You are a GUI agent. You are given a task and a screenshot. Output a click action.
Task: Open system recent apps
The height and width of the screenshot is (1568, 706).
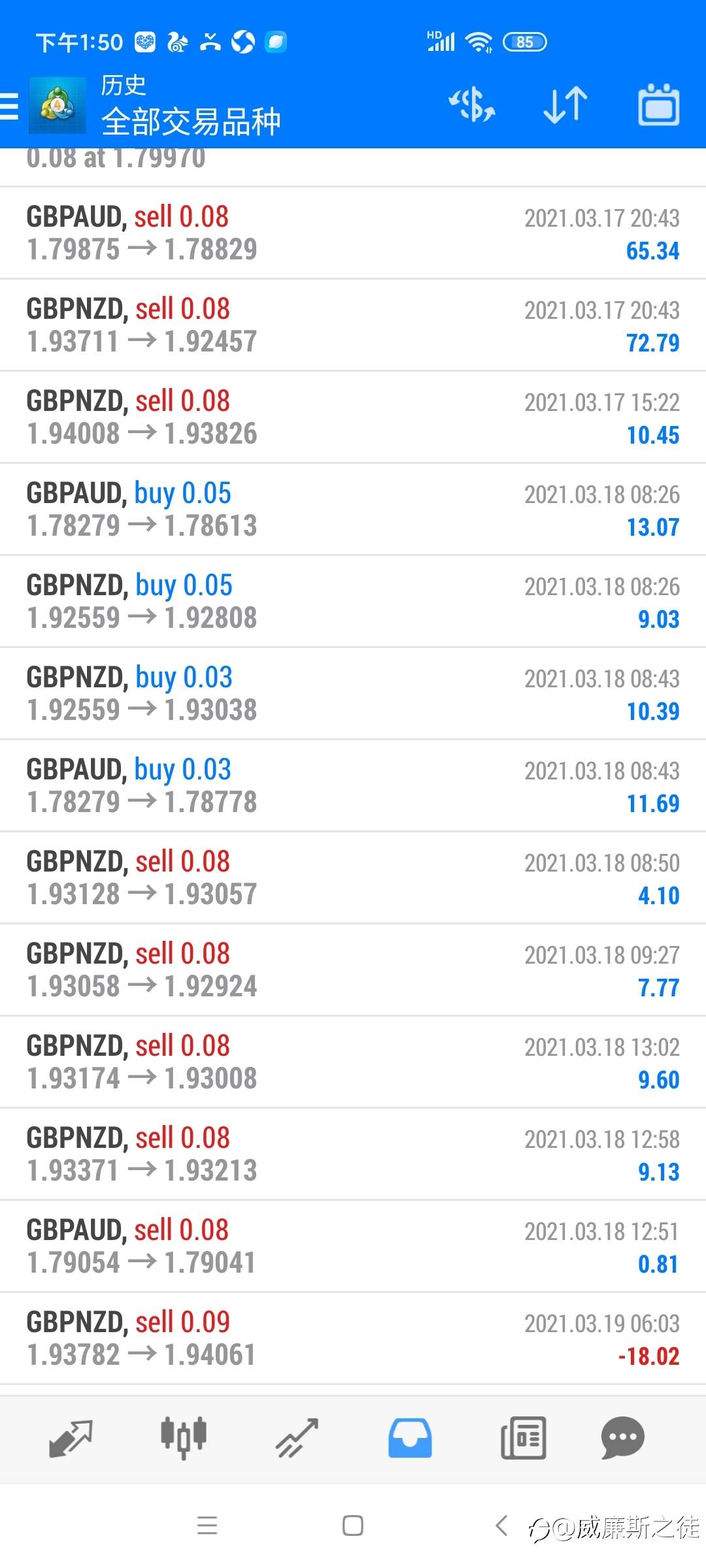click(x=207, y=1526)
